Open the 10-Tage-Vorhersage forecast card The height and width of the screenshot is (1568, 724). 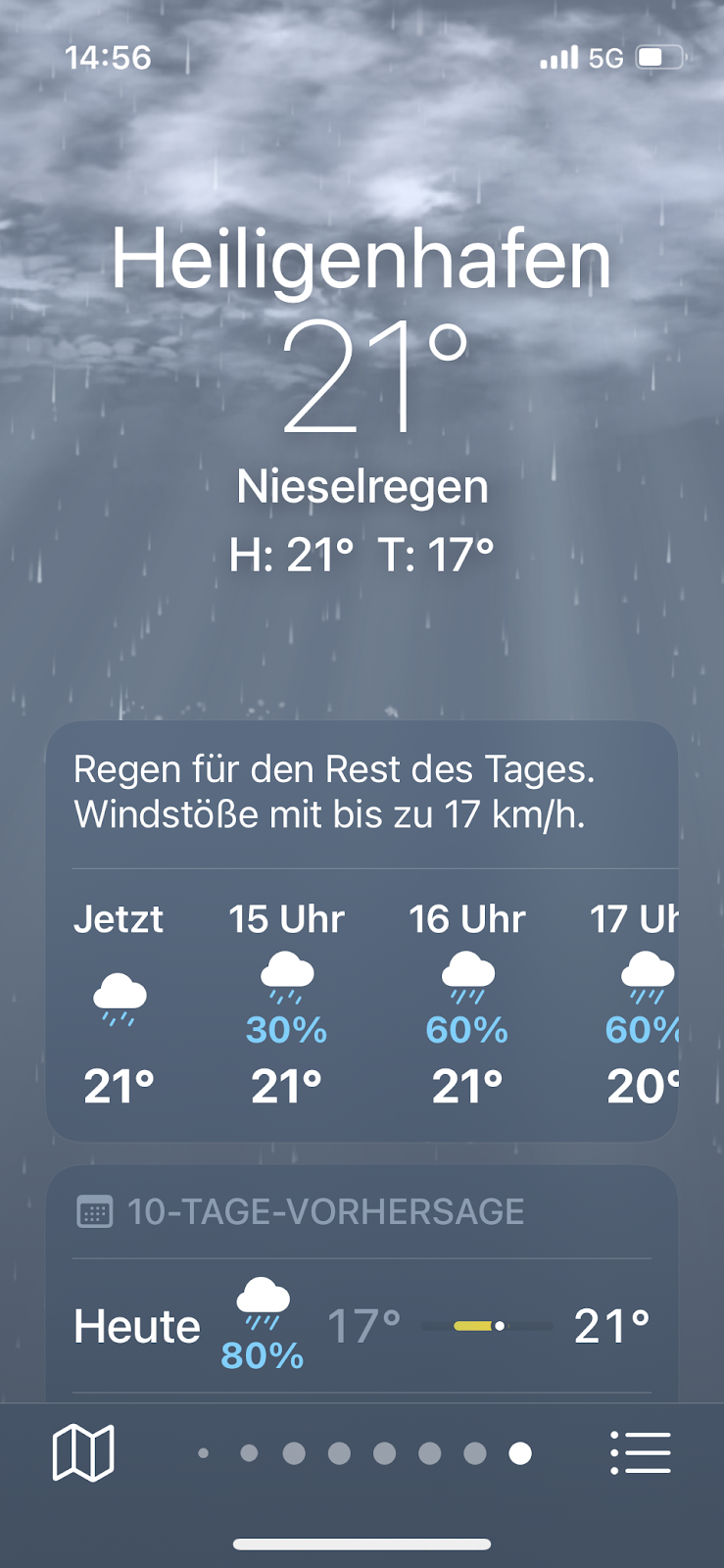pyautogui.click(x=362, y=1285)
